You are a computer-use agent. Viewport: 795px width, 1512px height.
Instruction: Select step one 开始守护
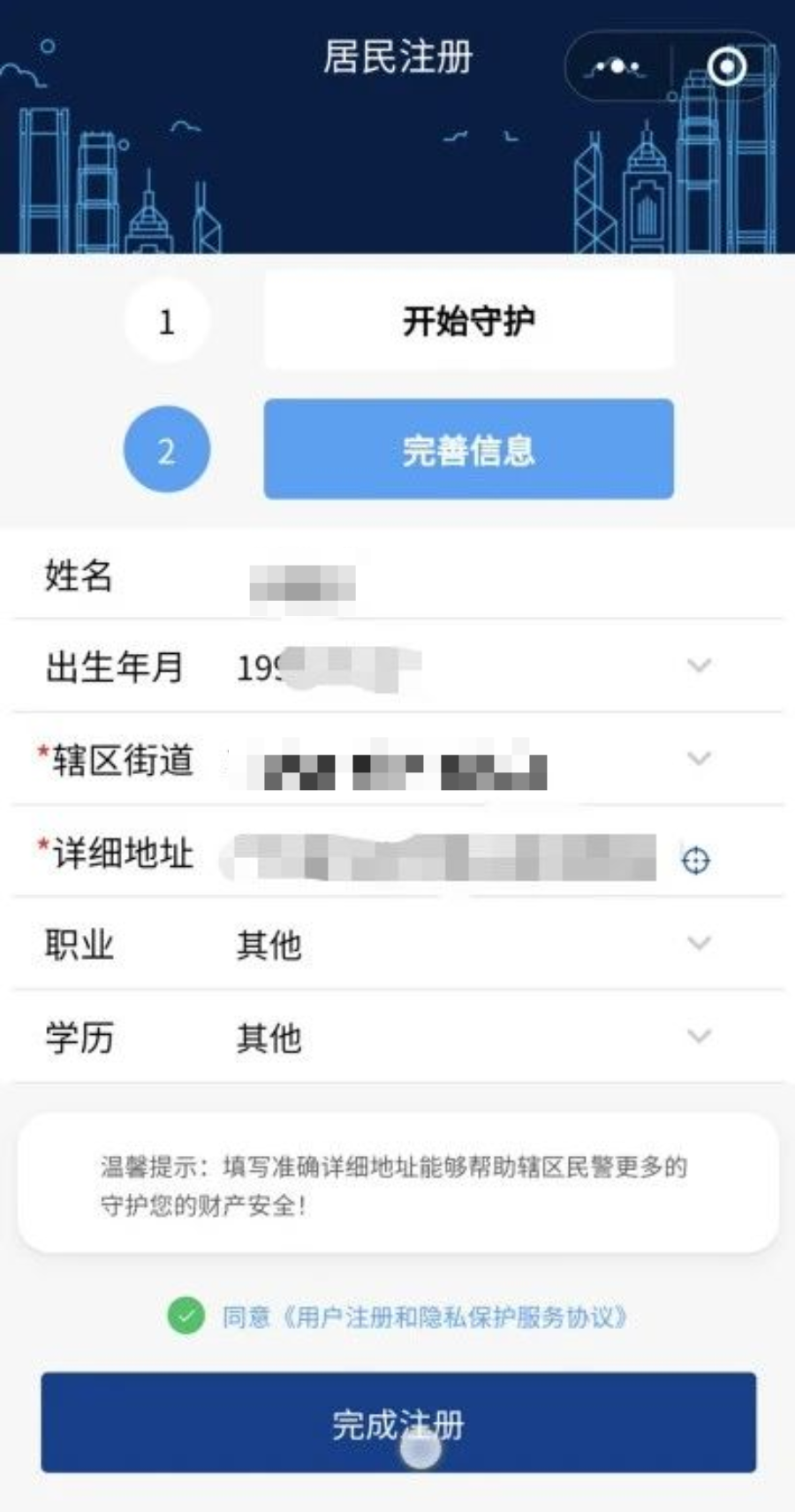[x=468, y=320]
